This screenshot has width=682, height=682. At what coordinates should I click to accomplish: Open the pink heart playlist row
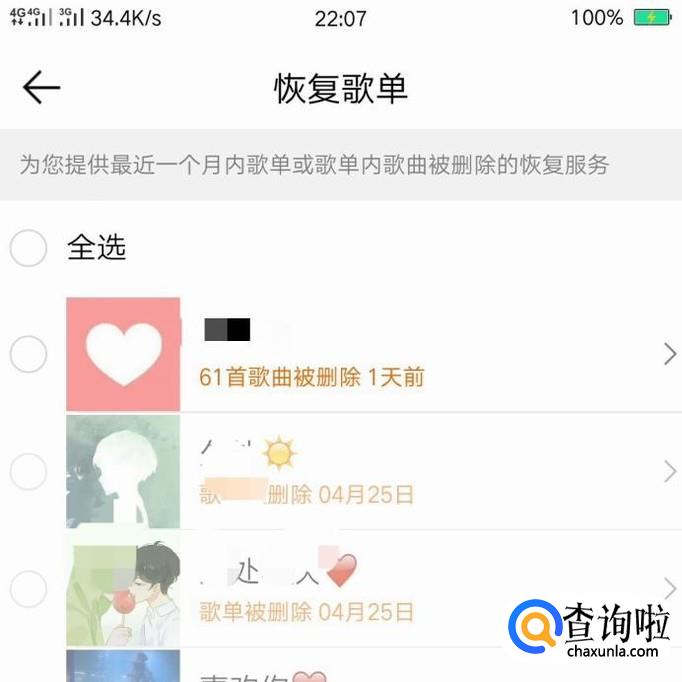pos(374,354)
